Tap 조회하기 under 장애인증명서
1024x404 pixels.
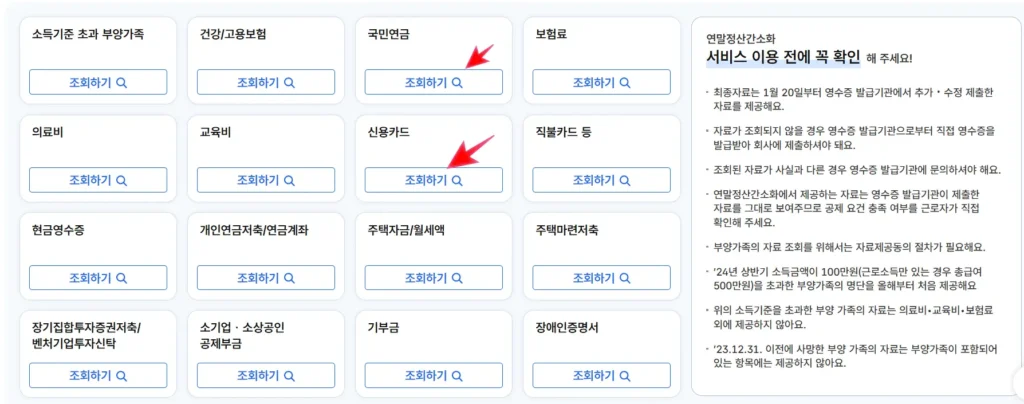click(601, 375)
